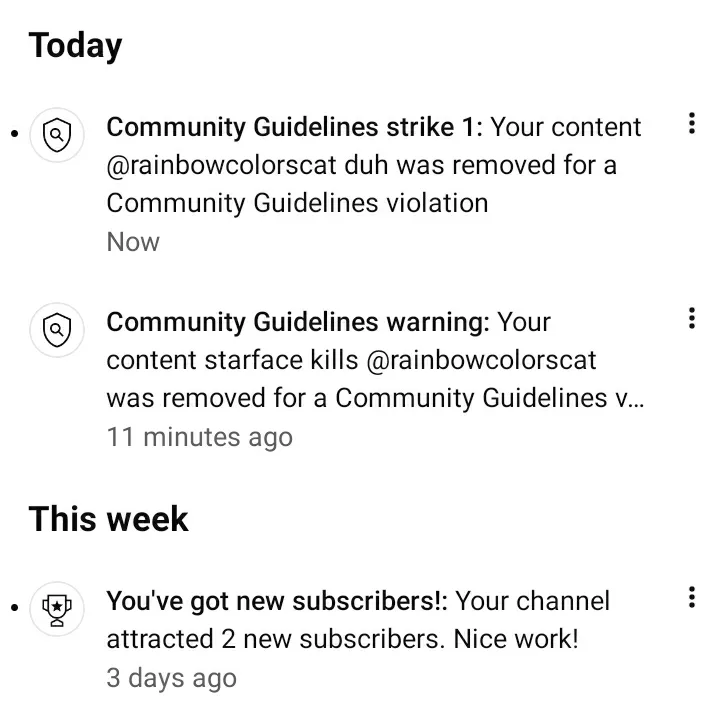
Task: Open options menu for Community Guidelines warning
Action: [691, 319]
